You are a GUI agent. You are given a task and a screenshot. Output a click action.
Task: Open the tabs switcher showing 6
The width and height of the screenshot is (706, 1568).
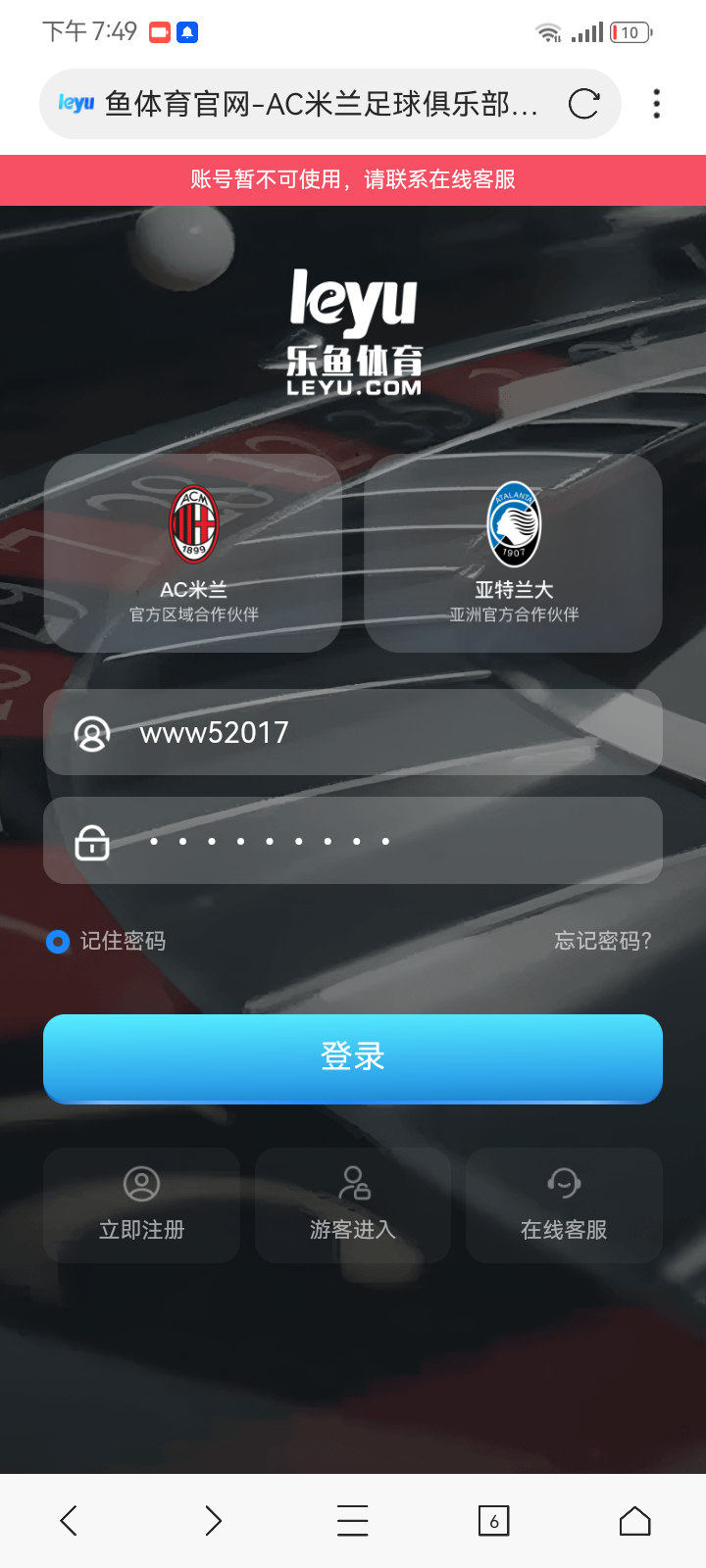493,1521
